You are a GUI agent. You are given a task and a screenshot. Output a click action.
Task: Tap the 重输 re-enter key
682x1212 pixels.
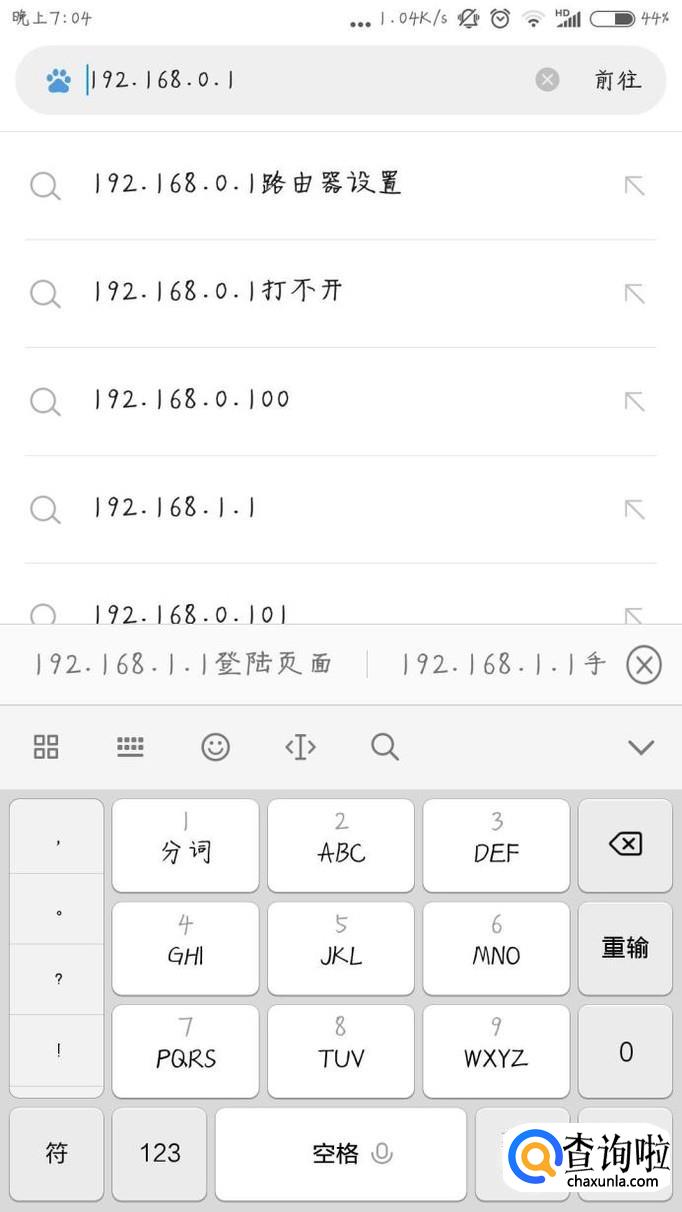pos(625,948)
